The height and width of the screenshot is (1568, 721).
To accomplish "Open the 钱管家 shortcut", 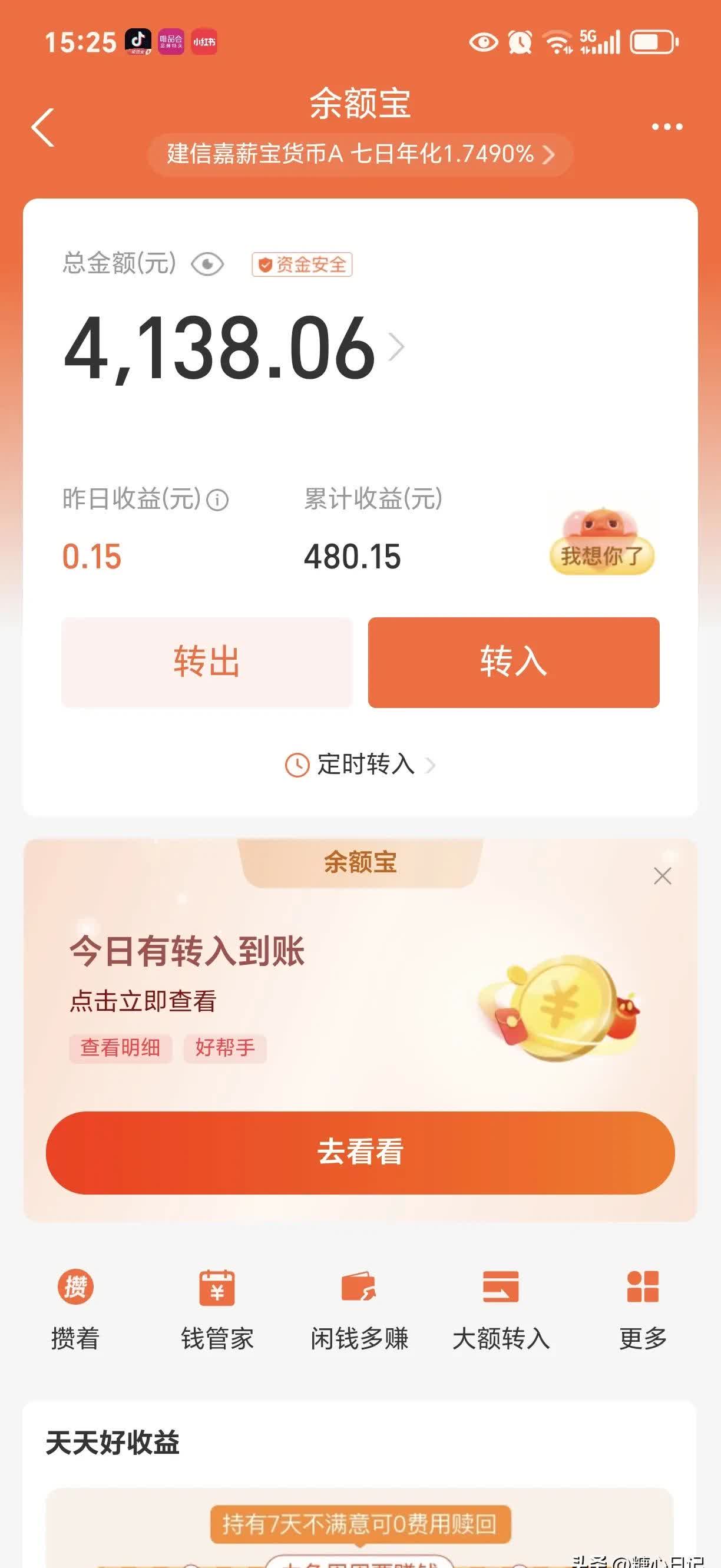I will point(217,1309).
